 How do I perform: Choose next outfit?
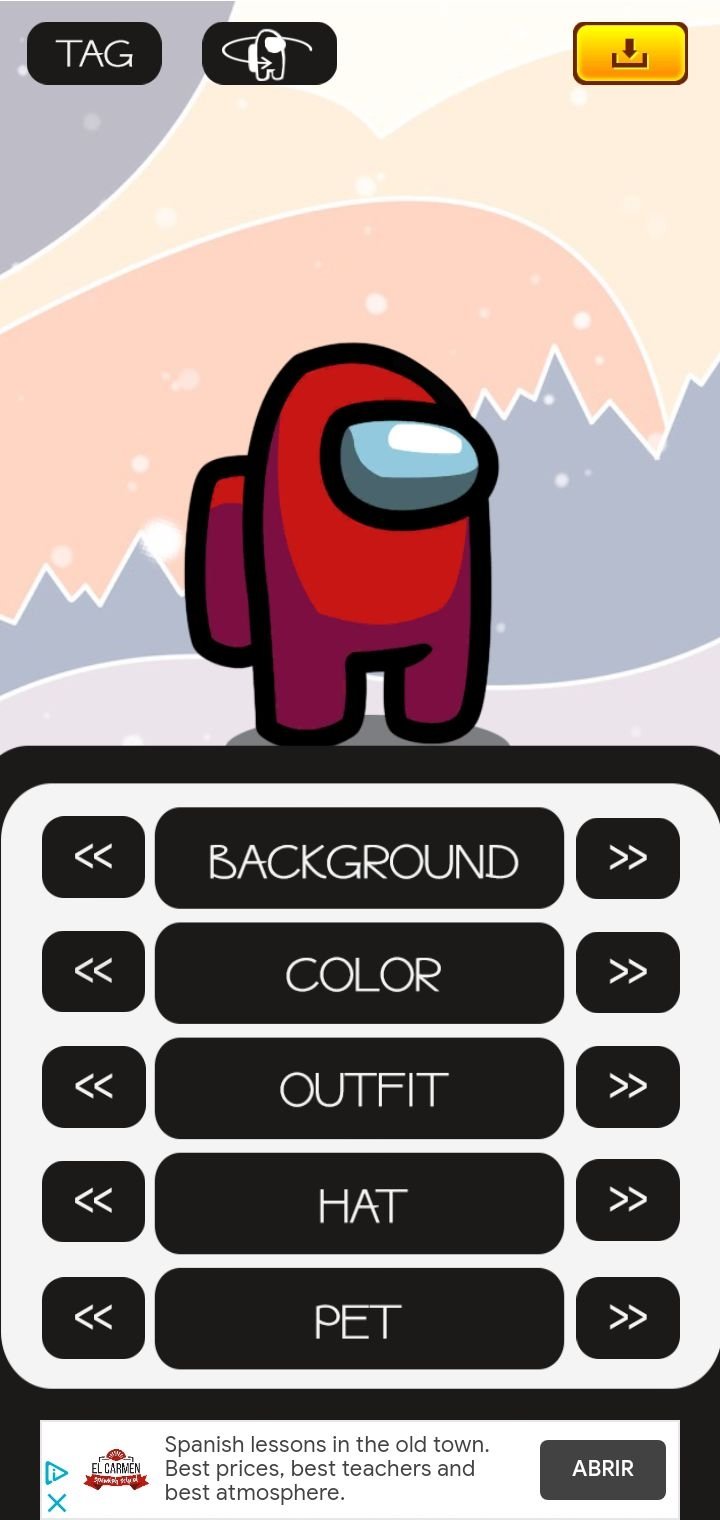point(628,1086)
